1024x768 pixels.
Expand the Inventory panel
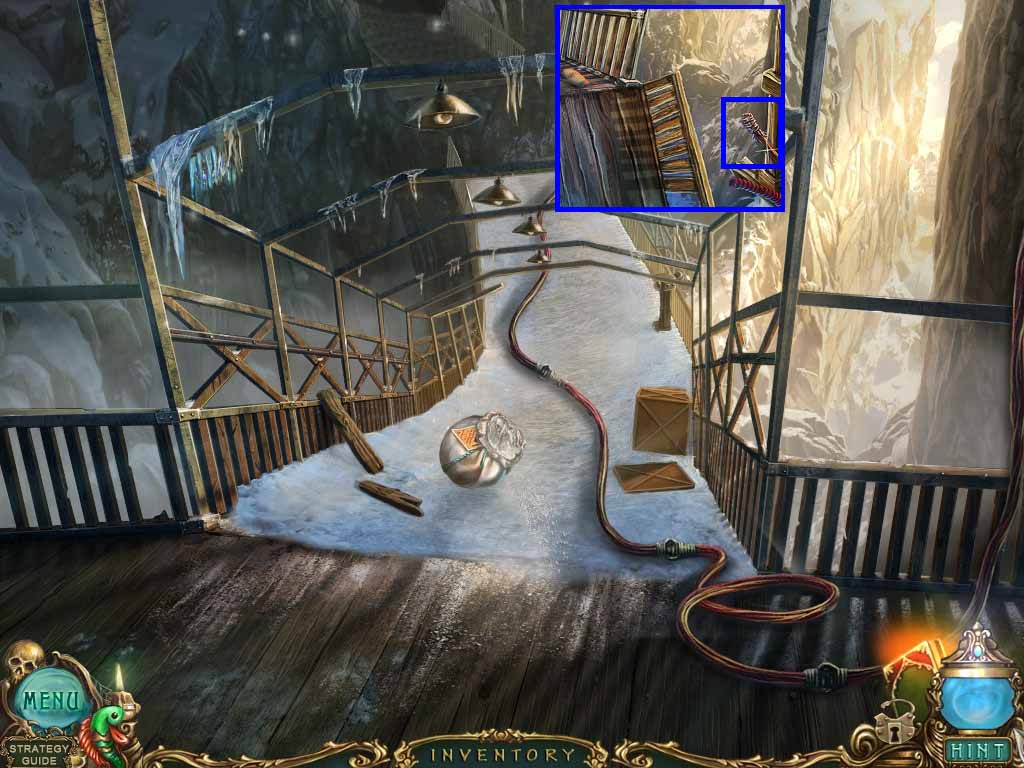pyautogui.click(x=503, y=755)
